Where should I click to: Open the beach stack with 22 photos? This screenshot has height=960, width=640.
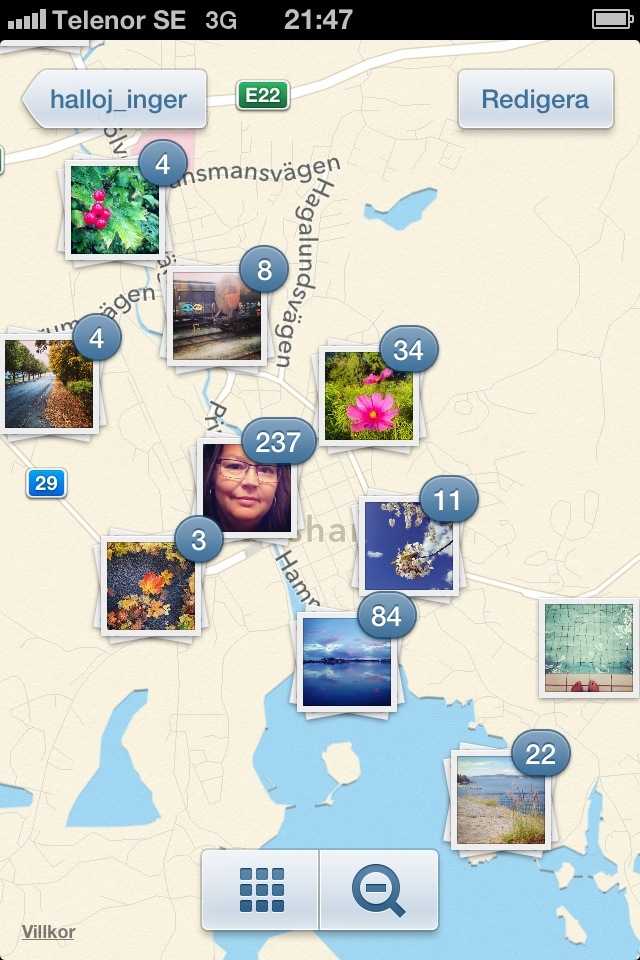tap(500, 798)
